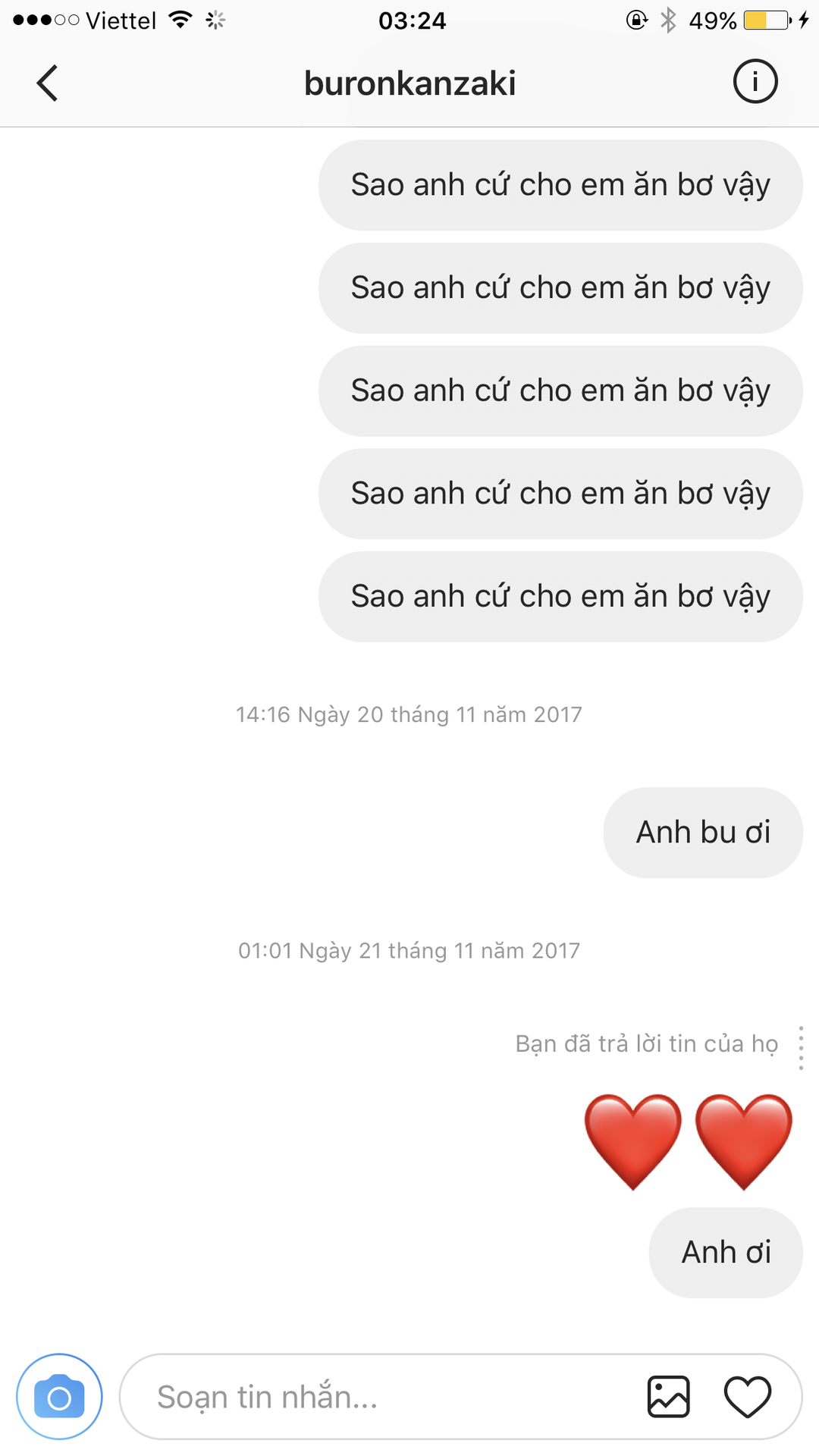Open the camera to send a photo
The height and width of the screenshot is (1456, 819).
click(59, 1396)
